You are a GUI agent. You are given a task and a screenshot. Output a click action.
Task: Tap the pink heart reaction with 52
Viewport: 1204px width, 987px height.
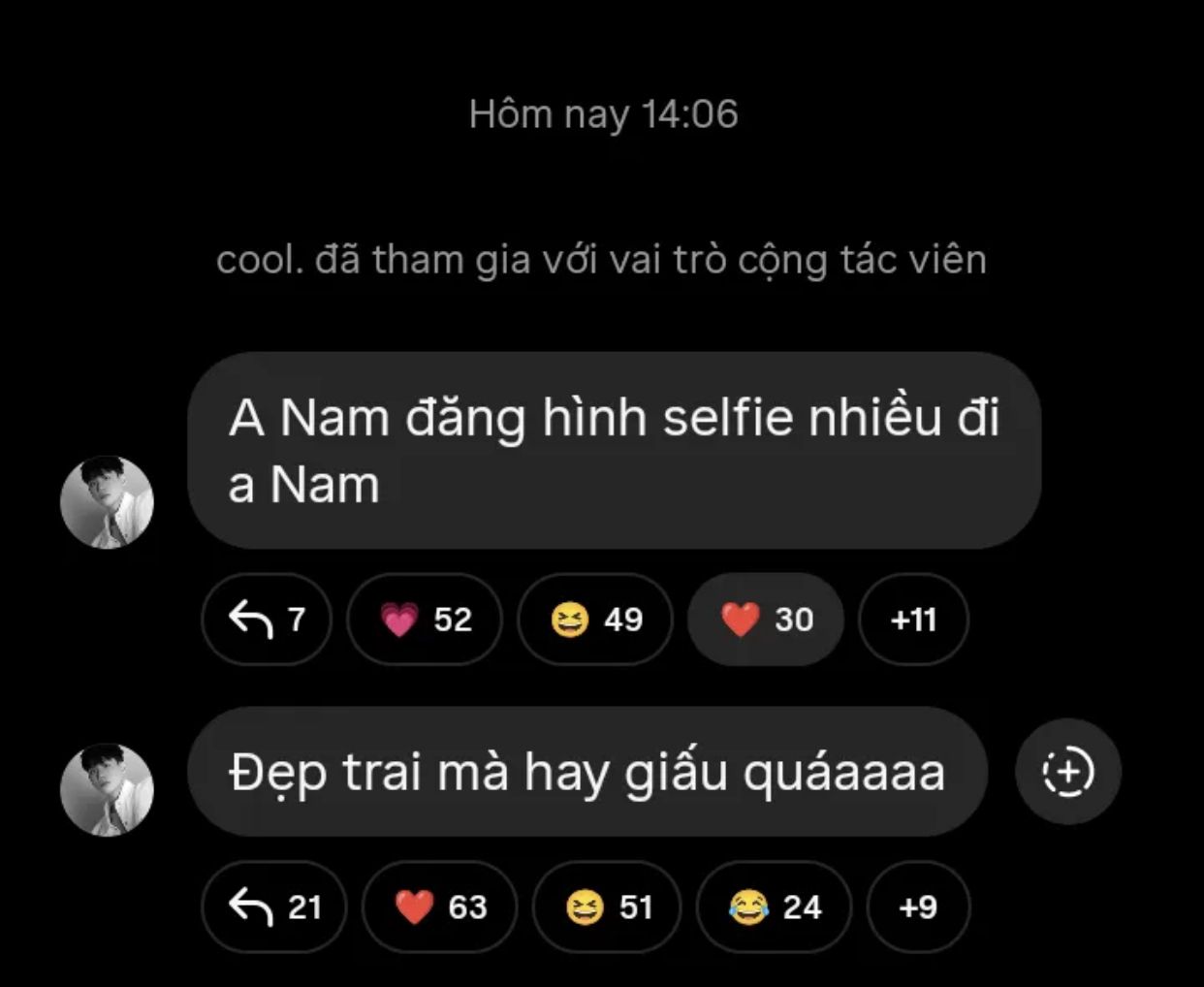click(x=425, y=619)
